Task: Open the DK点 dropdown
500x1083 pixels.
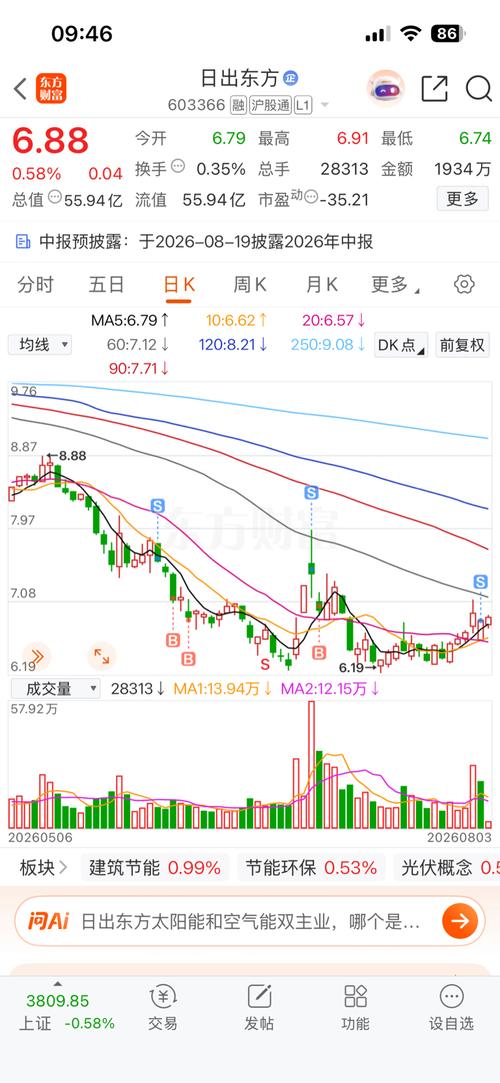Action: click(x=401, y=345)
